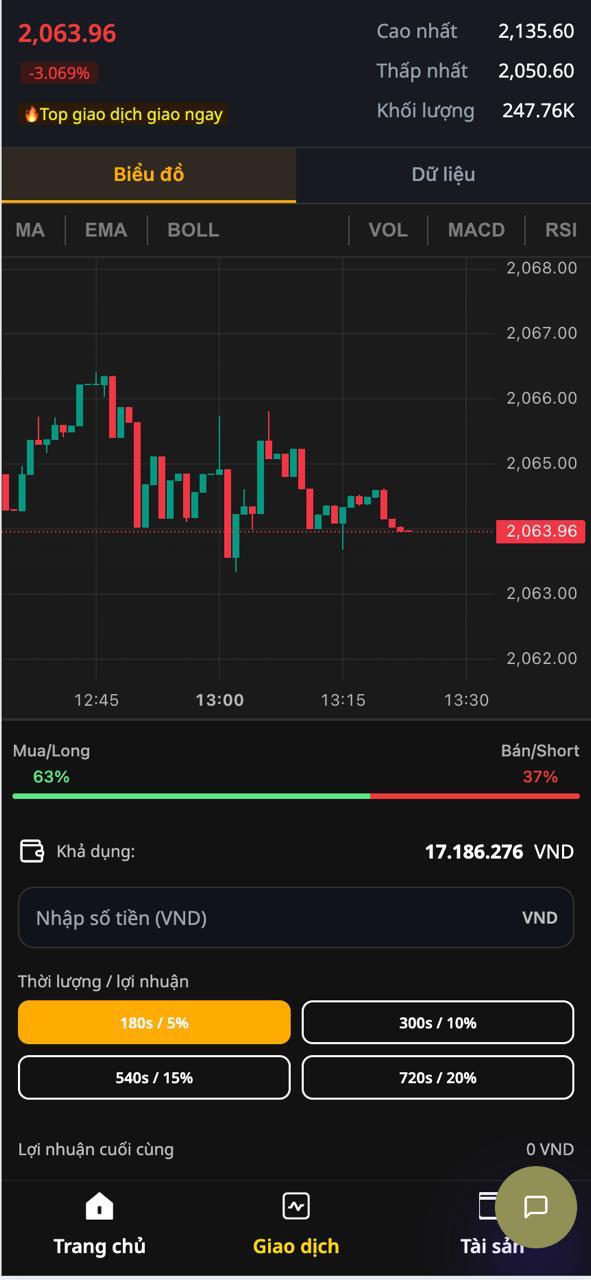The image size is (591, 1280).
Task: Choose the 300s / 10% duration option
Action: [438, 1023]
